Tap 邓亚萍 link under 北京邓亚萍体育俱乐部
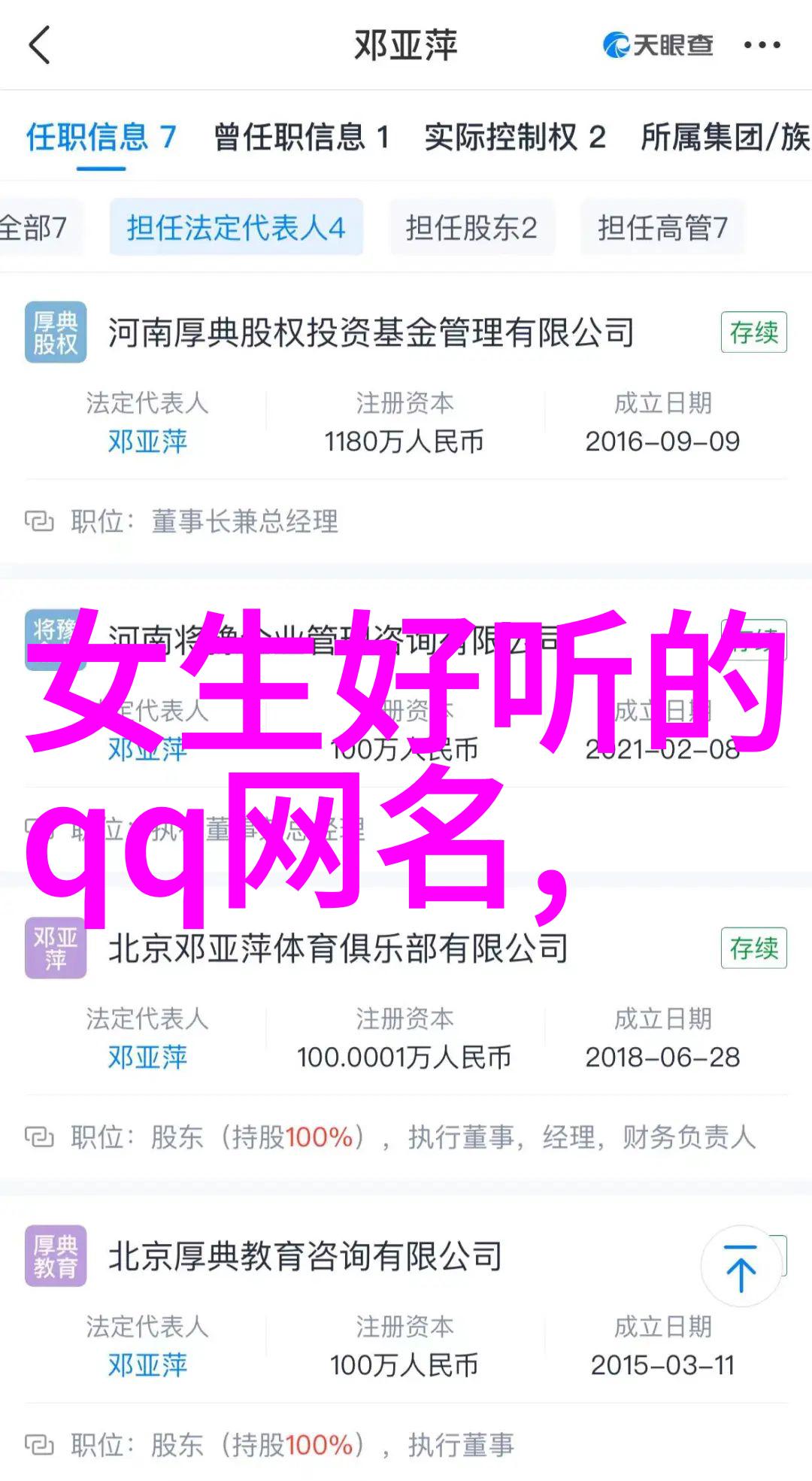This screenshot has width=812, height=1481. (147, 1058)
